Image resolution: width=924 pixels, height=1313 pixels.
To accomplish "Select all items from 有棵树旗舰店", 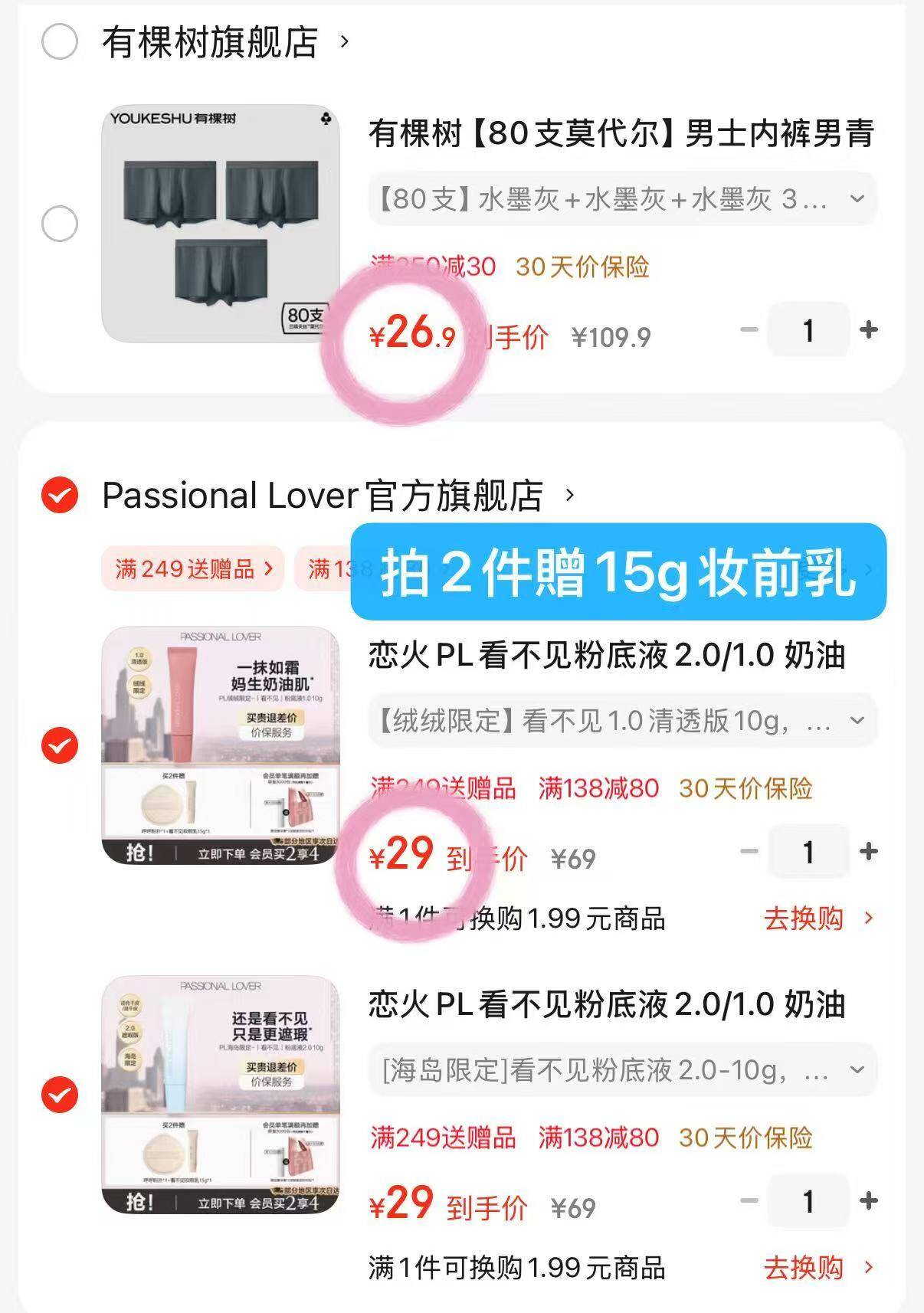I will point(60,41).
